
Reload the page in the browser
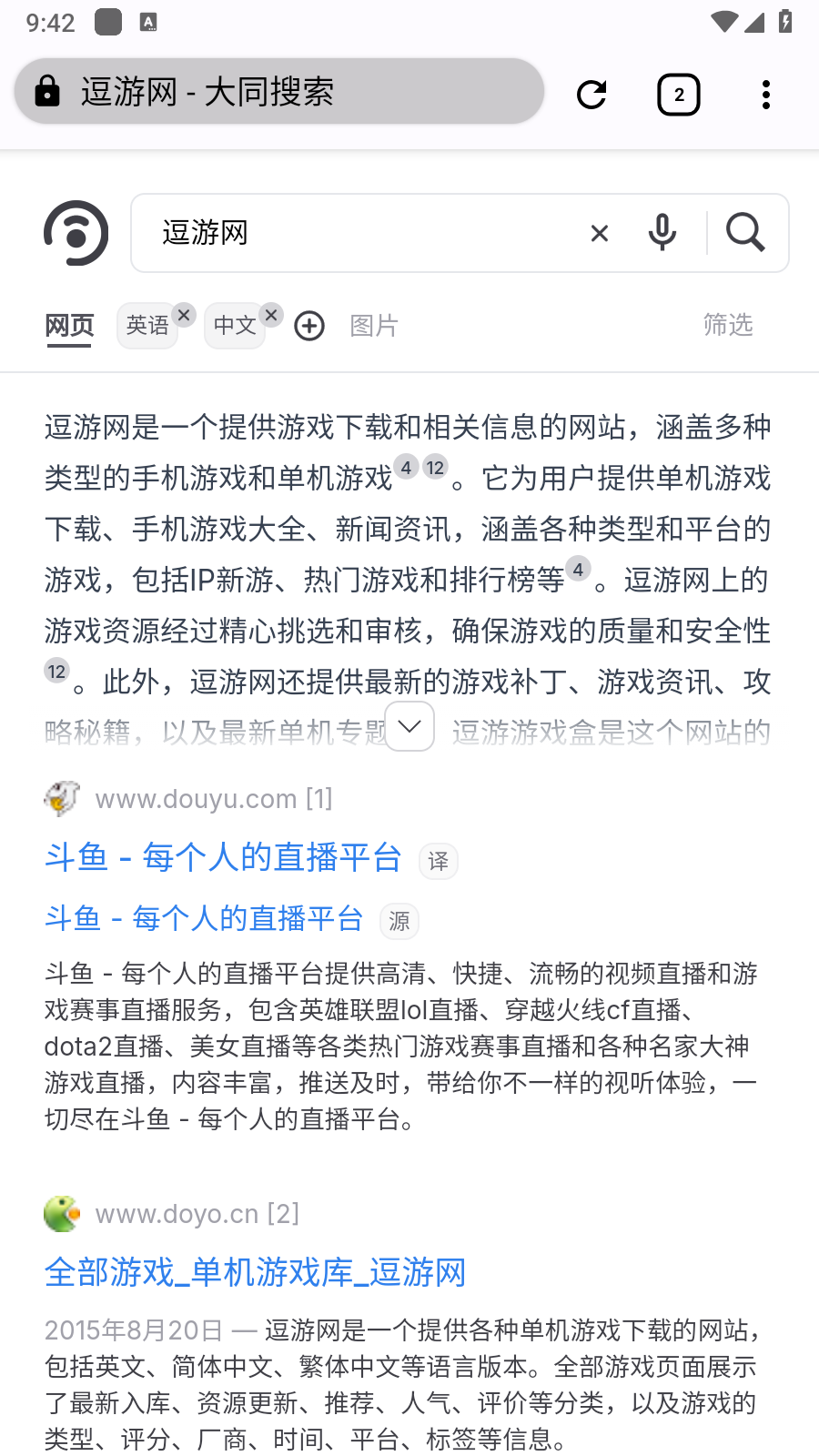point(591,95)
